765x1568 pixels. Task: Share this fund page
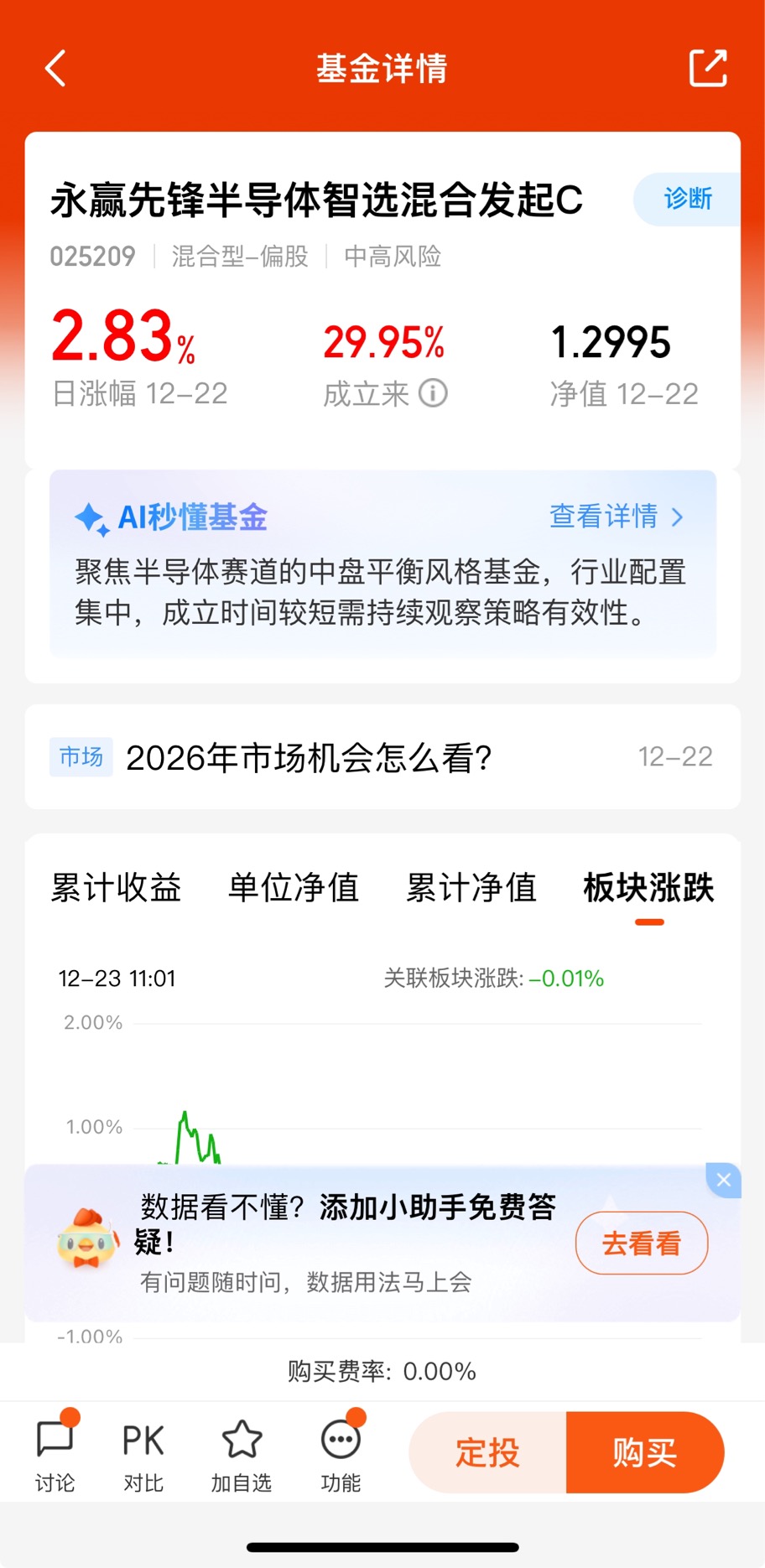707,68
